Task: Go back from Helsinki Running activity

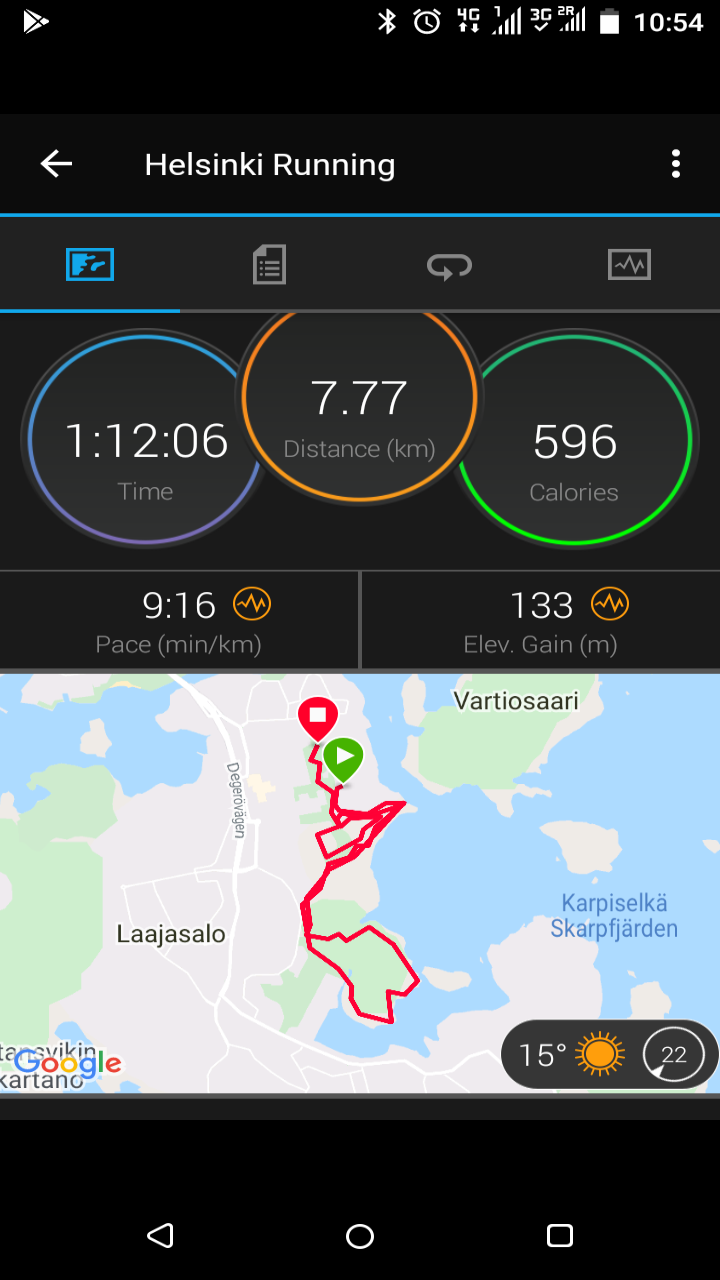Action: [56, 164]
